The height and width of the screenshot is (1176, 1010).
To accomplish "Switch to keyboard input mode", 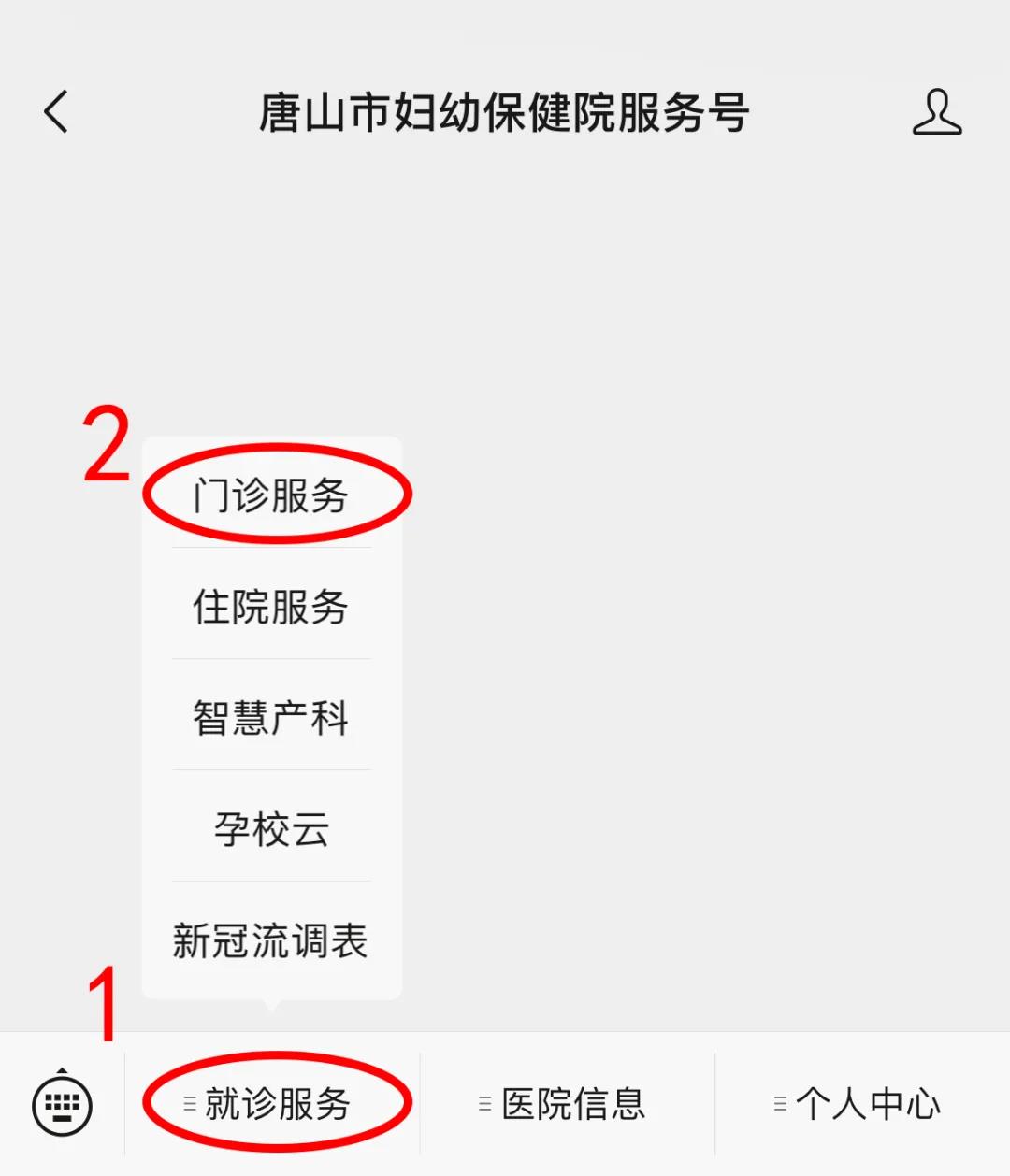I will coord(63,1105).
